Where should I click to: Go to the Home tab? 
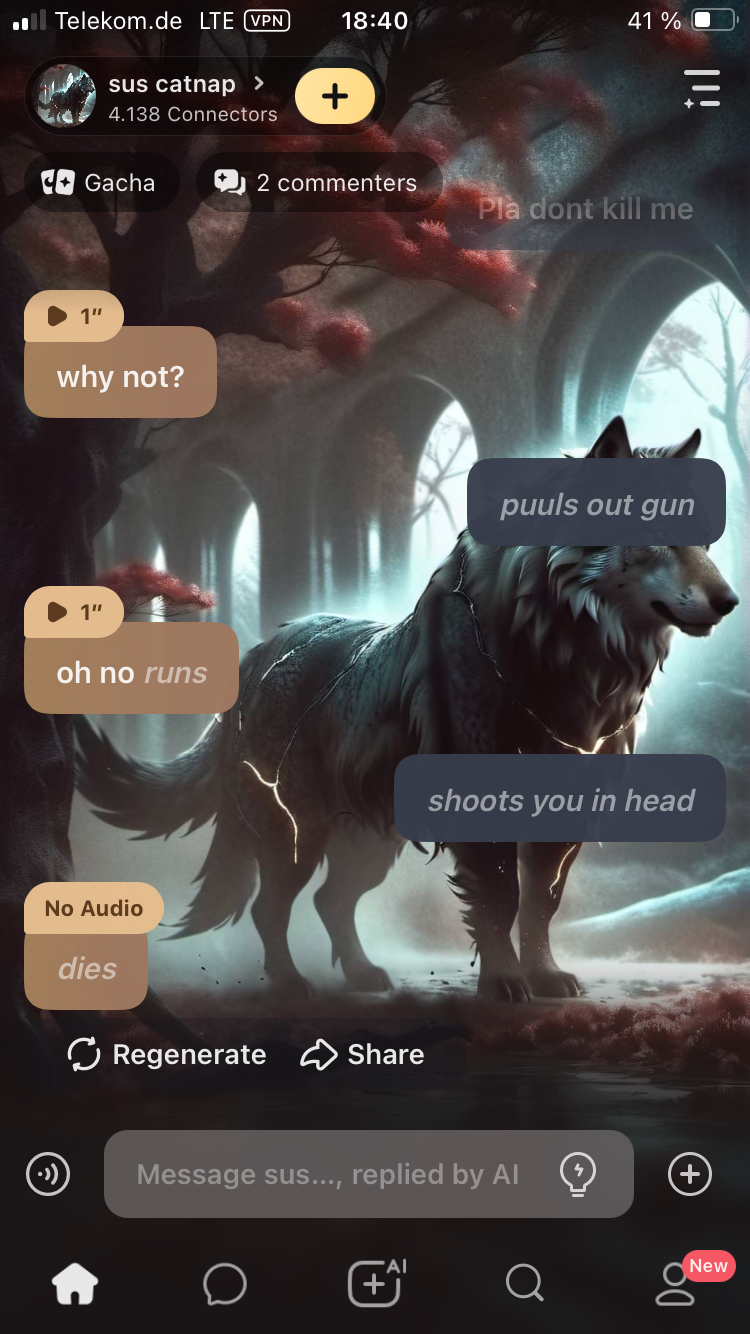pyautogui.click(x=76, y=1284)
